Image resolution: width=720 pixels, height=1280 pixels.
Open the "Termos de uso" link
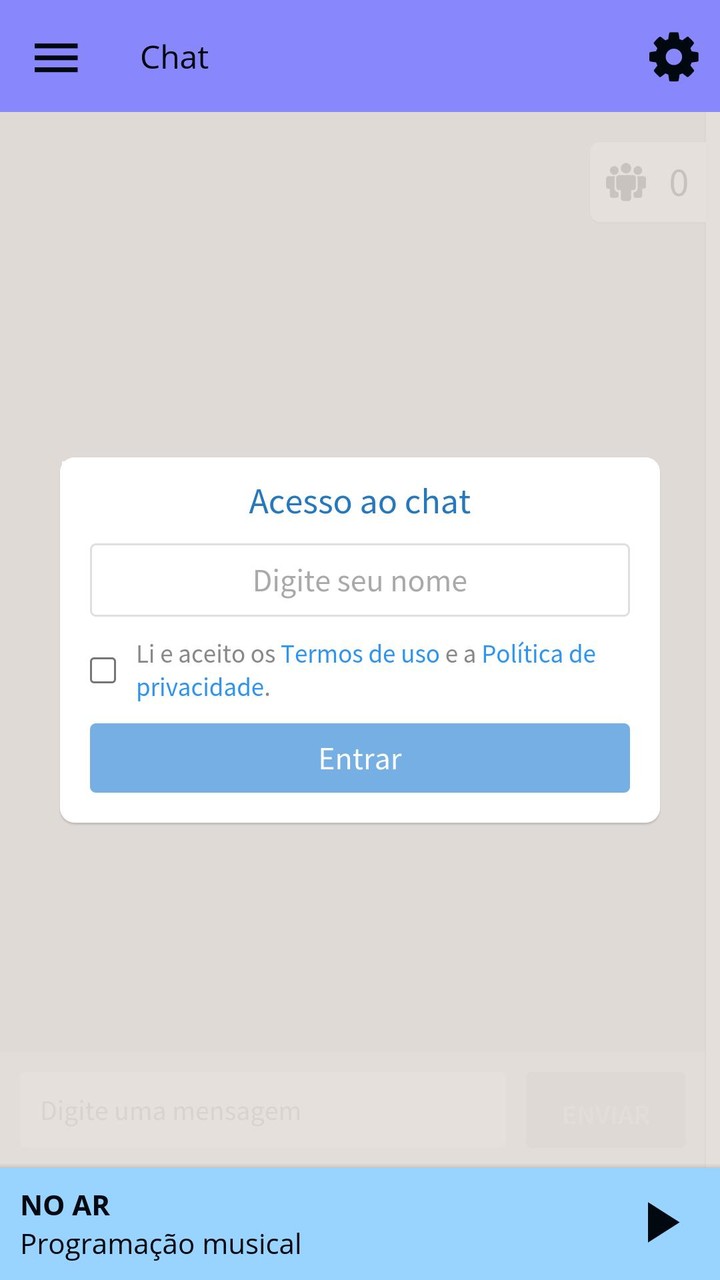pos(360,655)
